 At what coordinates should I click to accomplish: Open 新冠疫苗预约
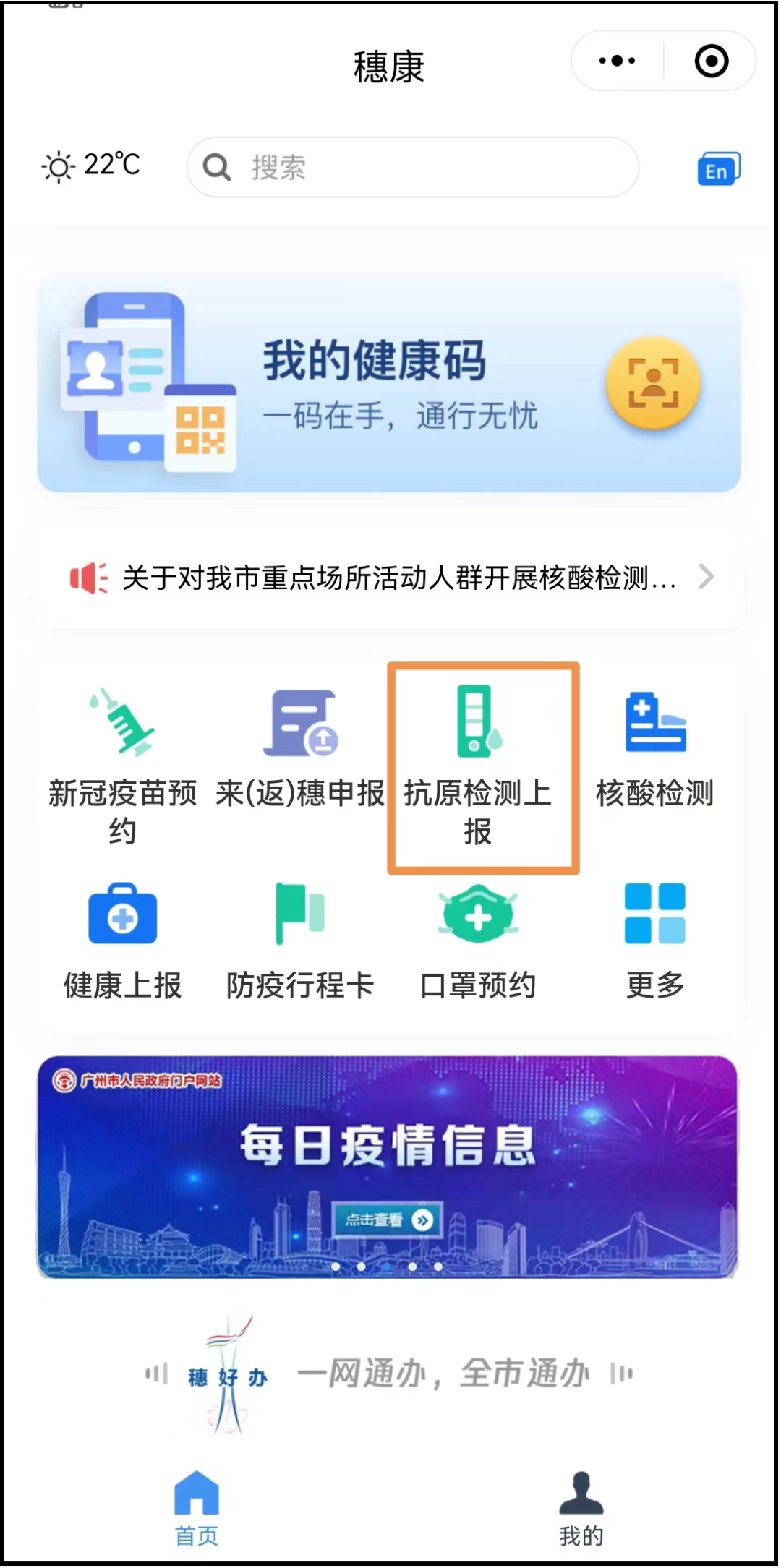click(x=122, y=766)
